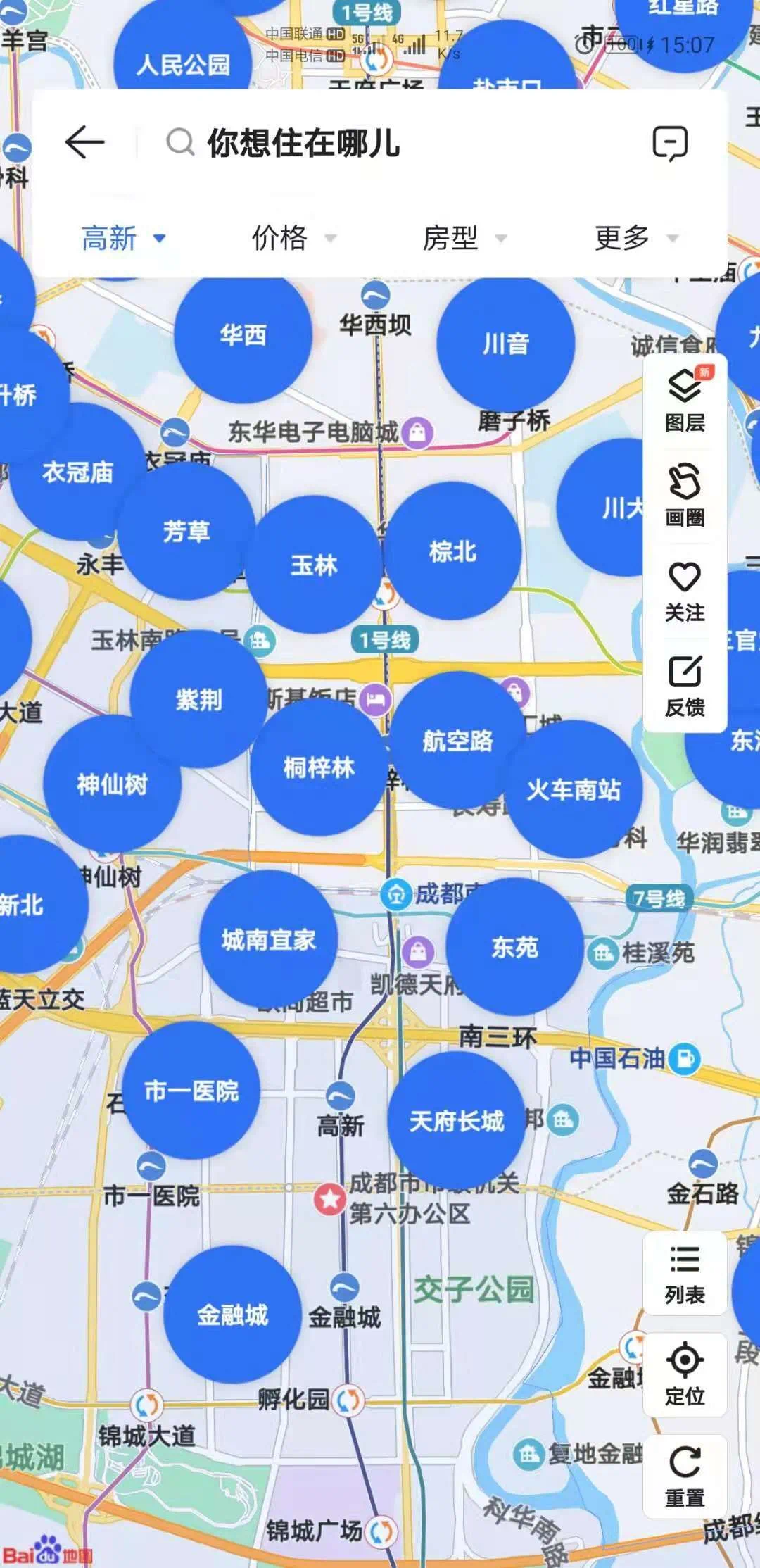The height and width of the screenshot is (1568, 760).
Task: Select the 玉林 area bubble
Action: (314, 565)
